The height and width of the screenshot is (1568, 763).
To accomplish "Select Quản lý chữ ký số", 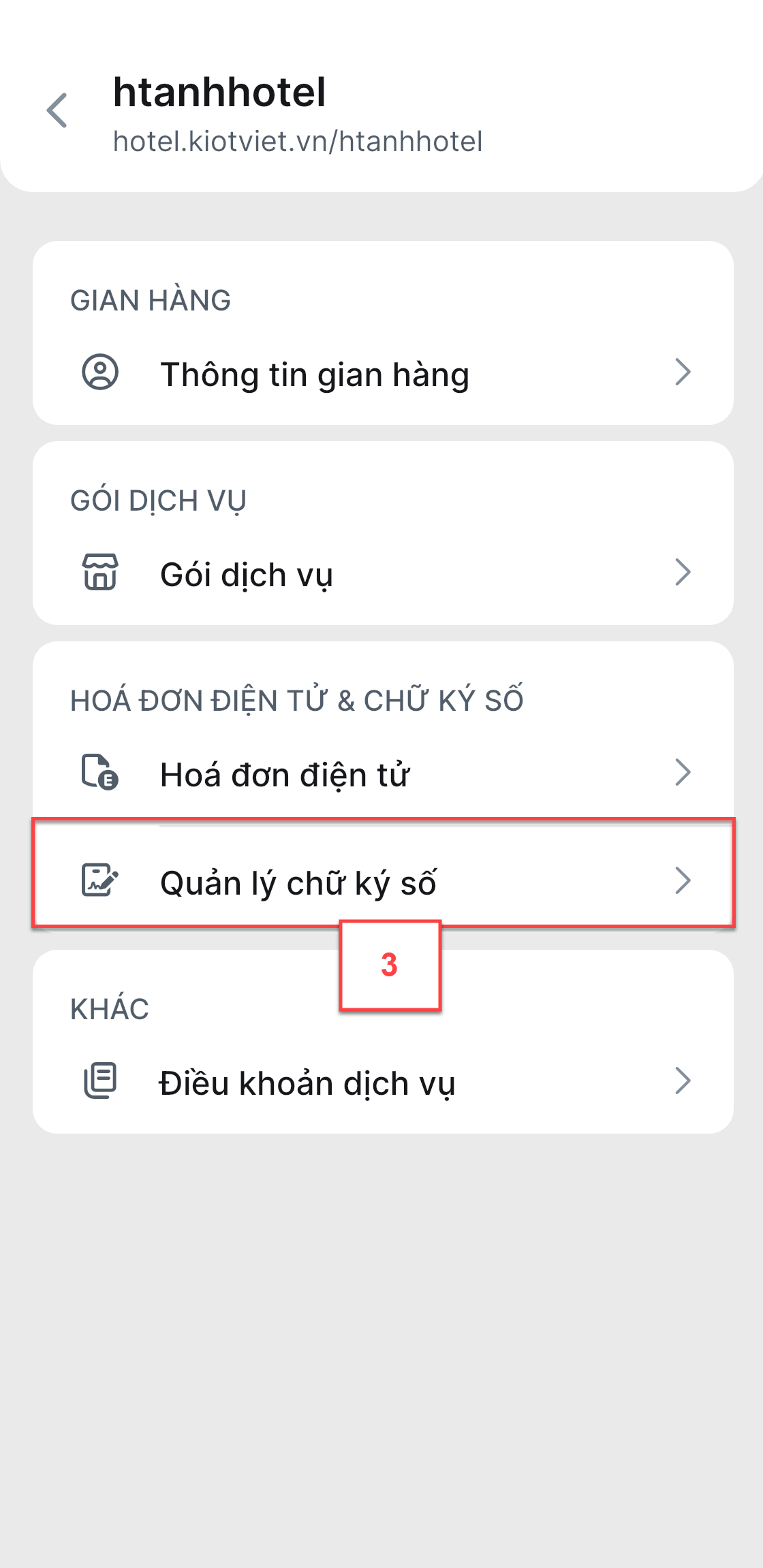I will coord(383,881).
